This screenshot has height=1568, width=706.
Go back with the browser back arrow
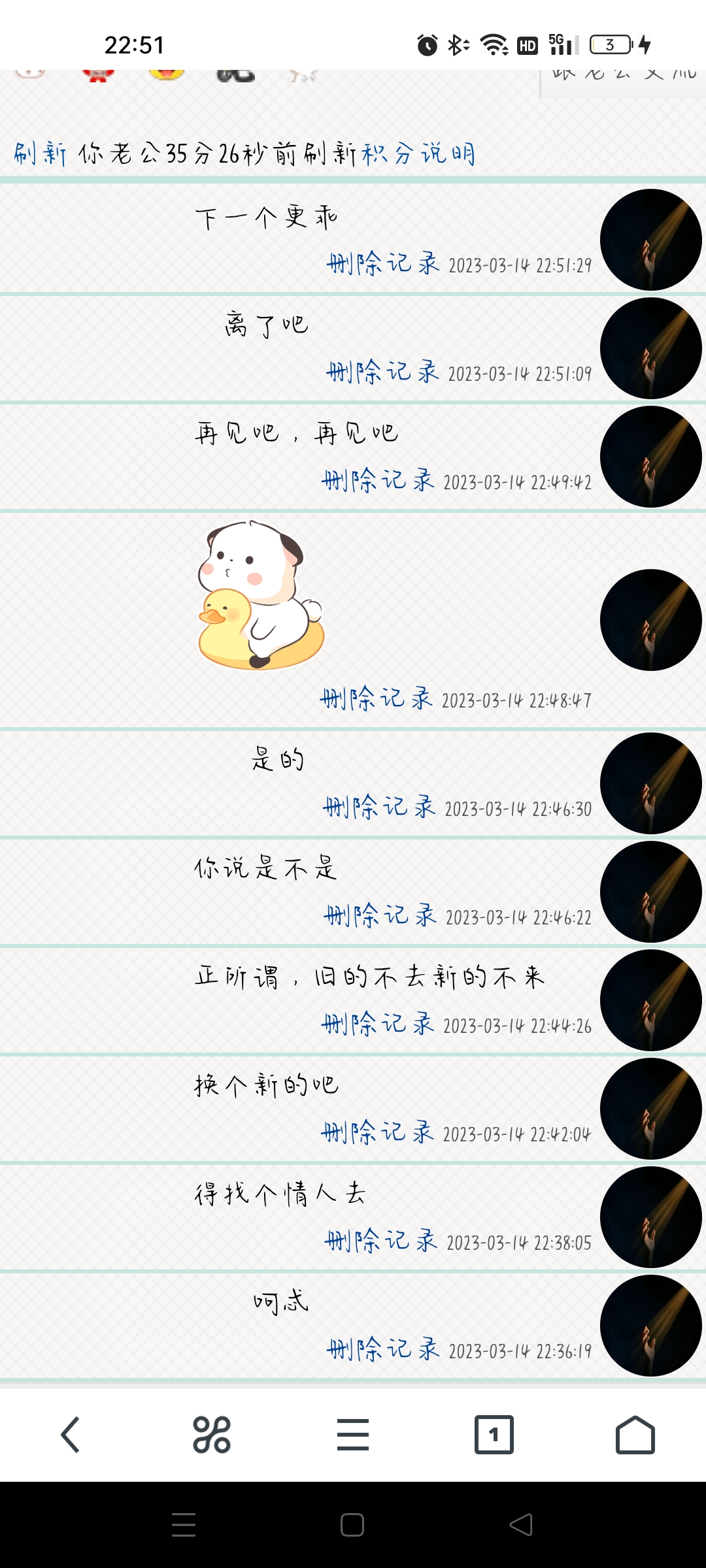pyautogui.click(x=71, y=1435)
